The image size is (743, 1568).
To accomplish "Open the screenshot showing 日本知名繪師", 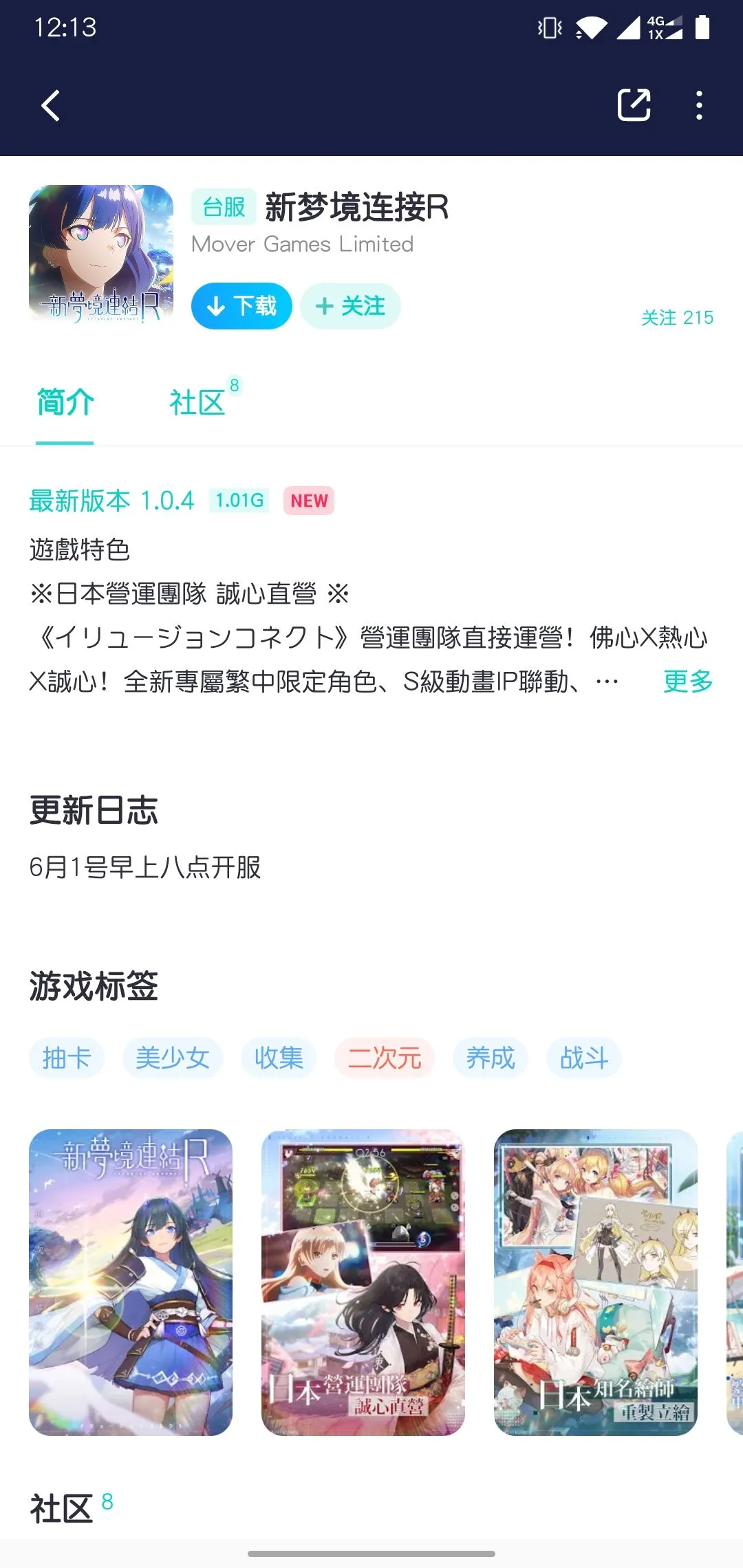I will point(596,1282).
